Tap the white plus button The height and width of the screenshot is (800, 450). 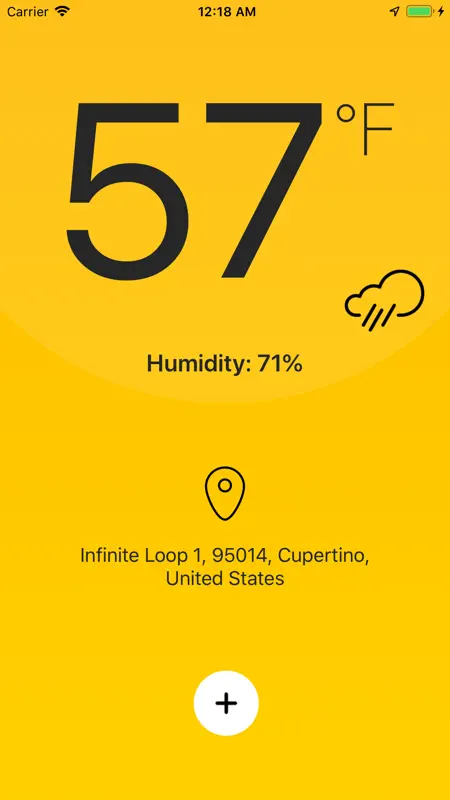226,703
